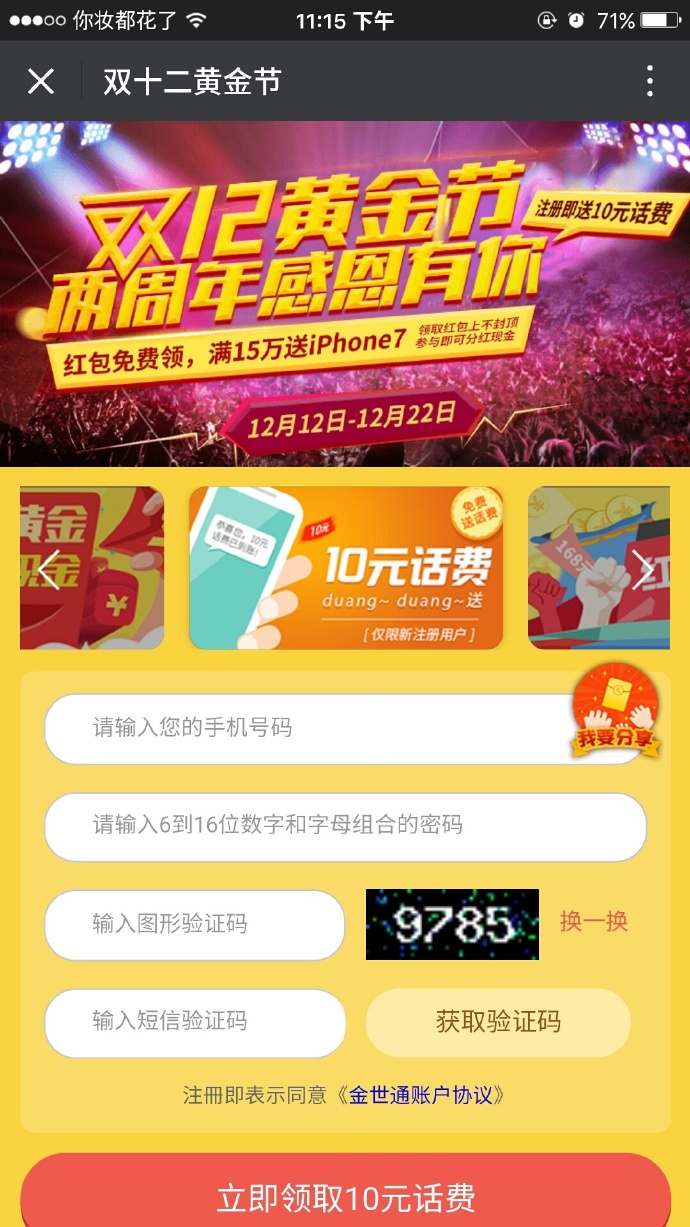Show the previous carousel card
The image size is (690, 1227).
pyautogui.click(x=48, y=569)
